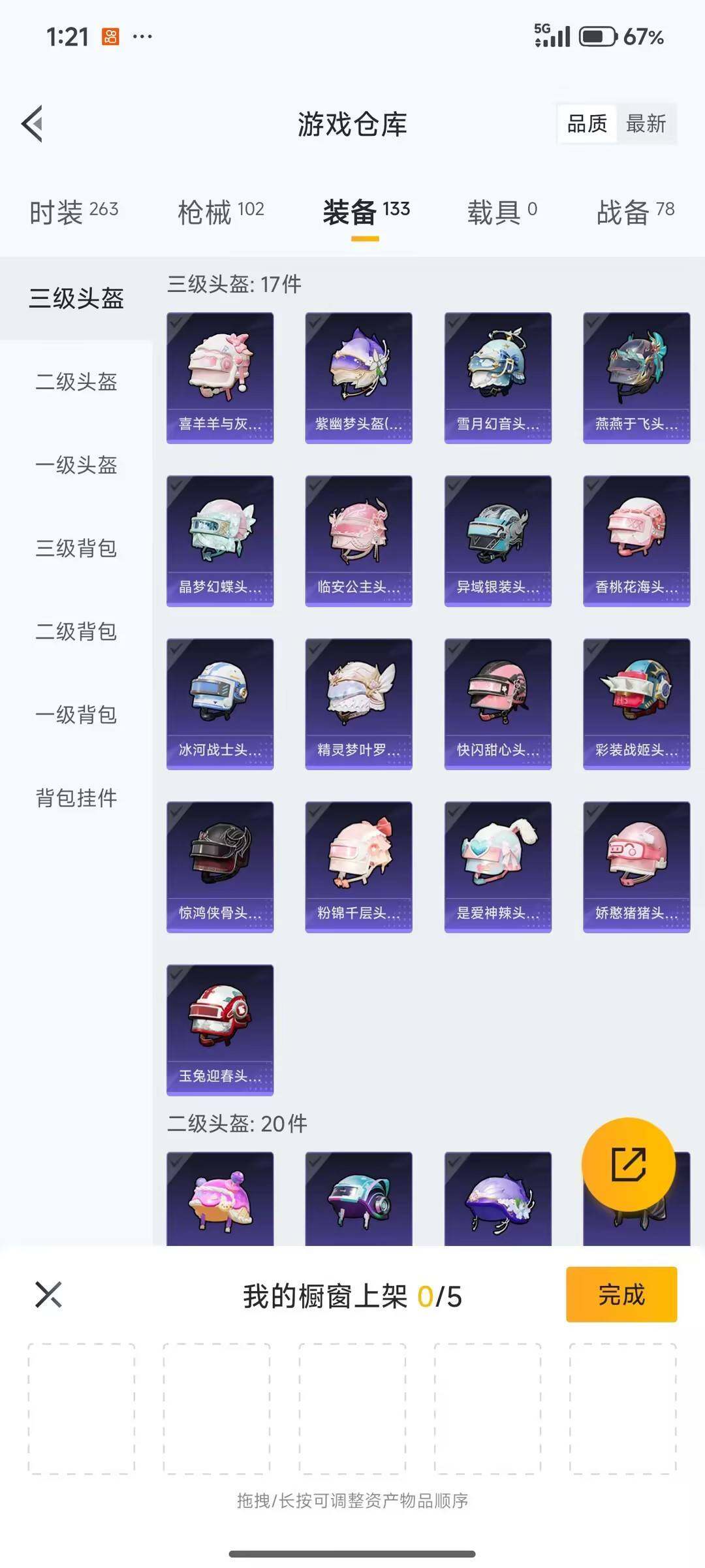The image size is (705, 1568).
Task: Confirm with the 完成 button
Action: 621,1294
